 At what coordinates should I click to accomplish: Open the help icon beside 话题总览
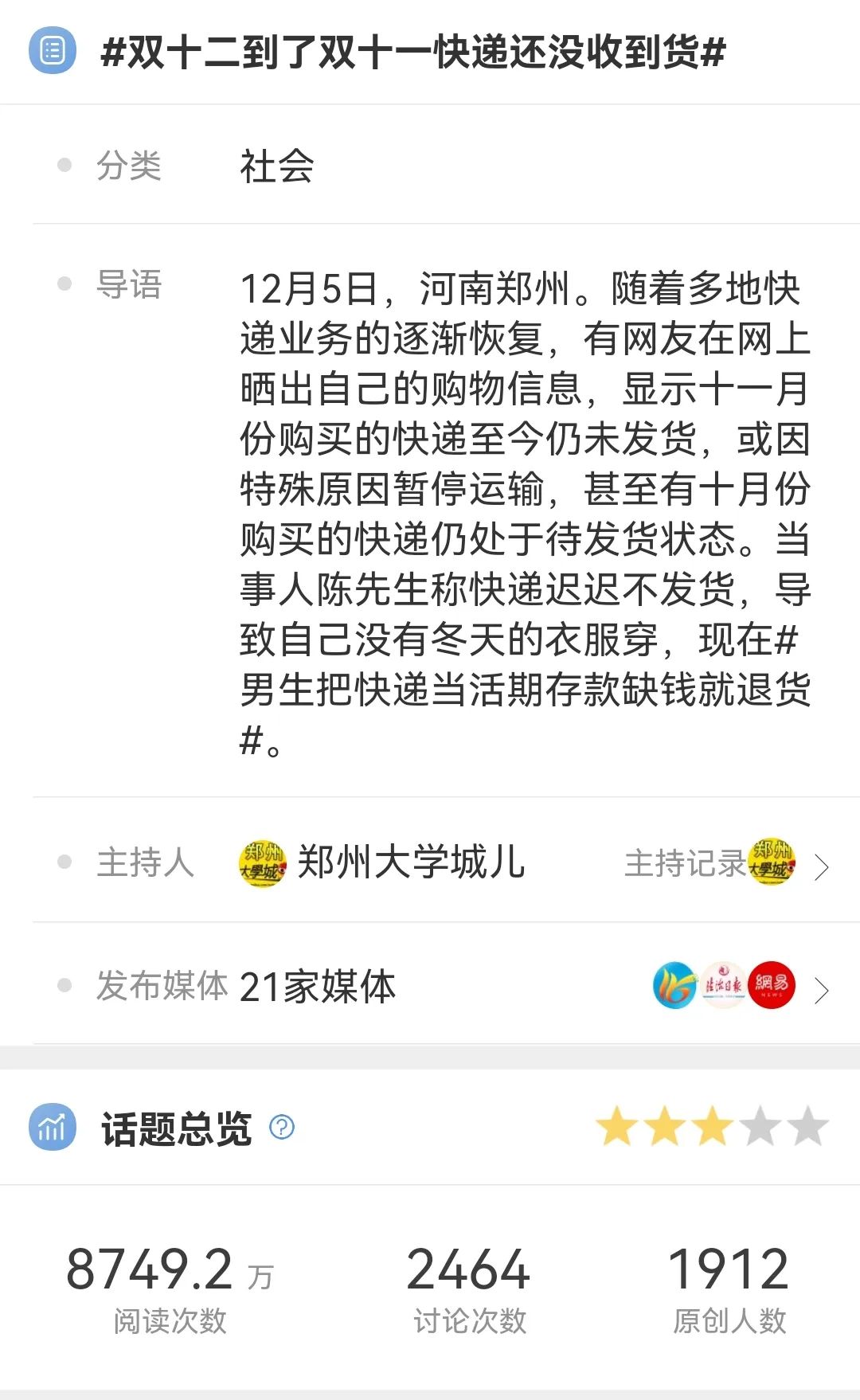[282, 1127]
